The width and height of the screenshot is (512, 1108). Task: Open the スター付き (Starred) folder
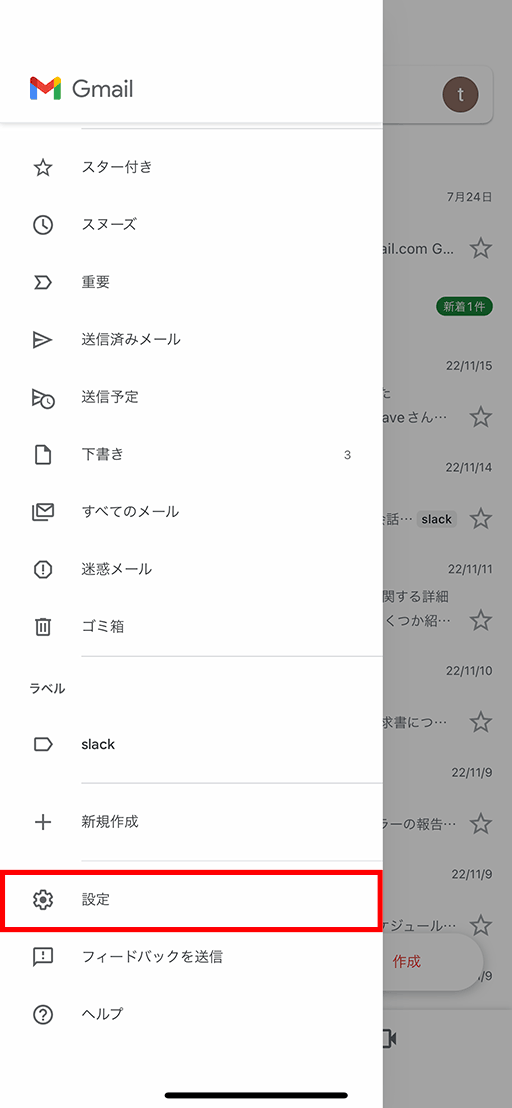coord(191,167)
